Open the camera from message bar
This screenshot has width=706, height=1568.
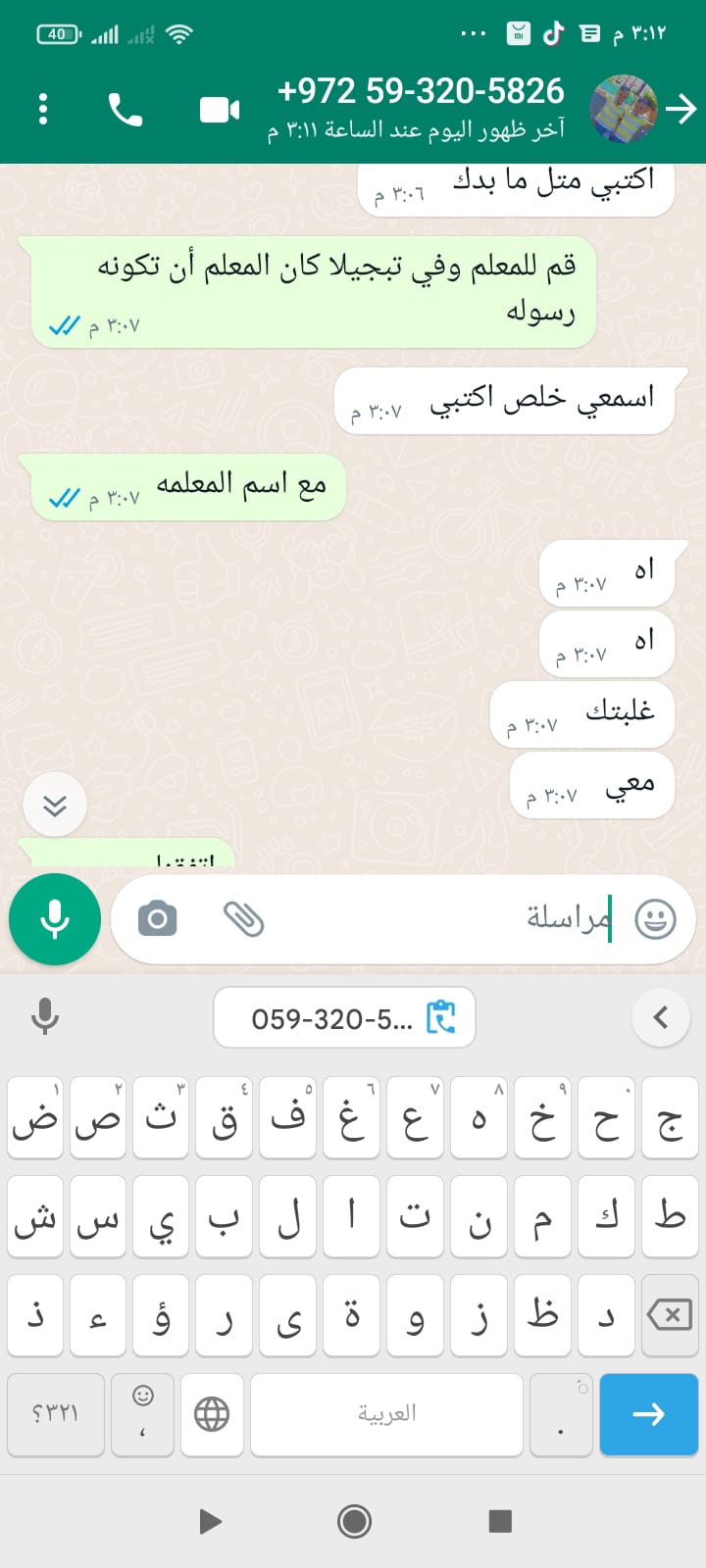[x=157, y=919]
